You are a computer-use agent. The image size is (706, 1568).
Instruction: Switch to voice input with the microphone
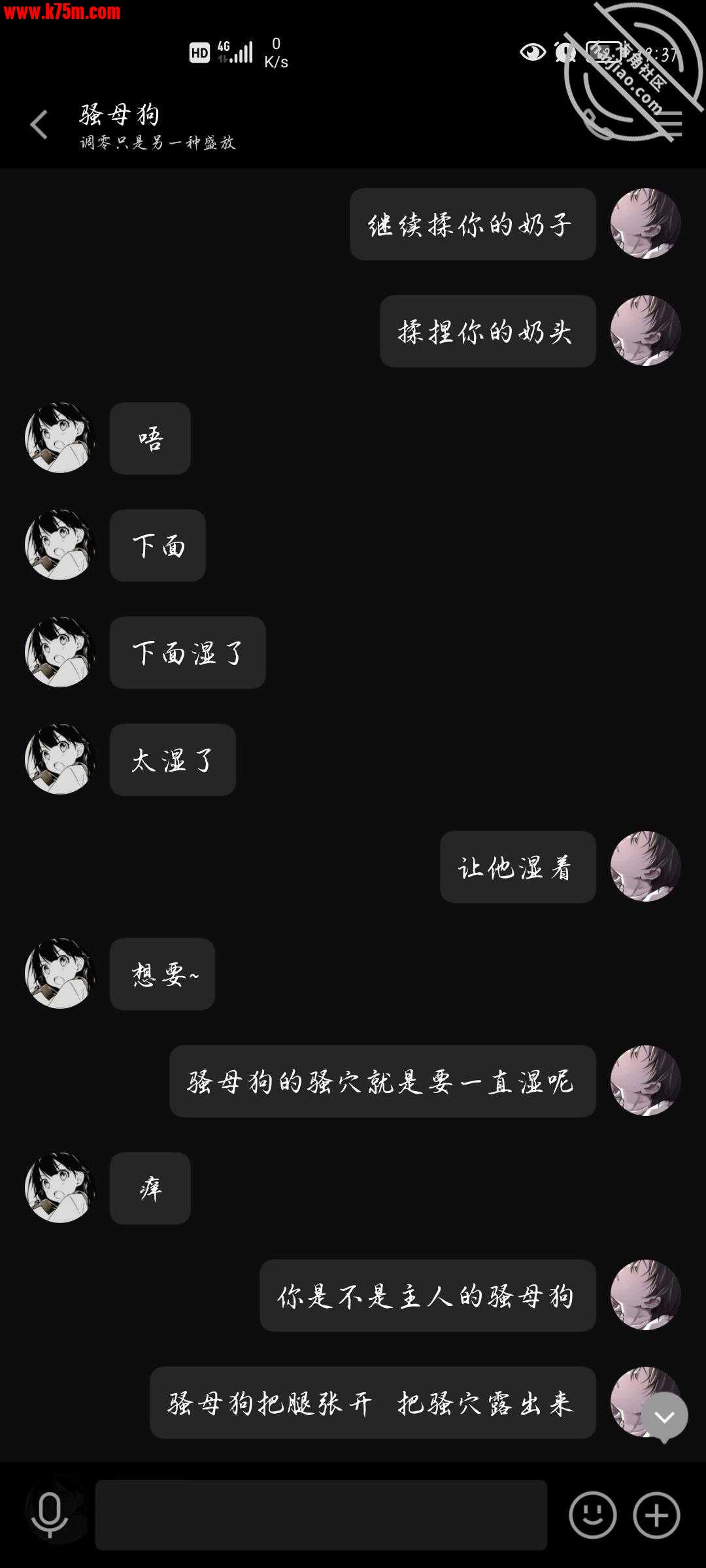50,1514
